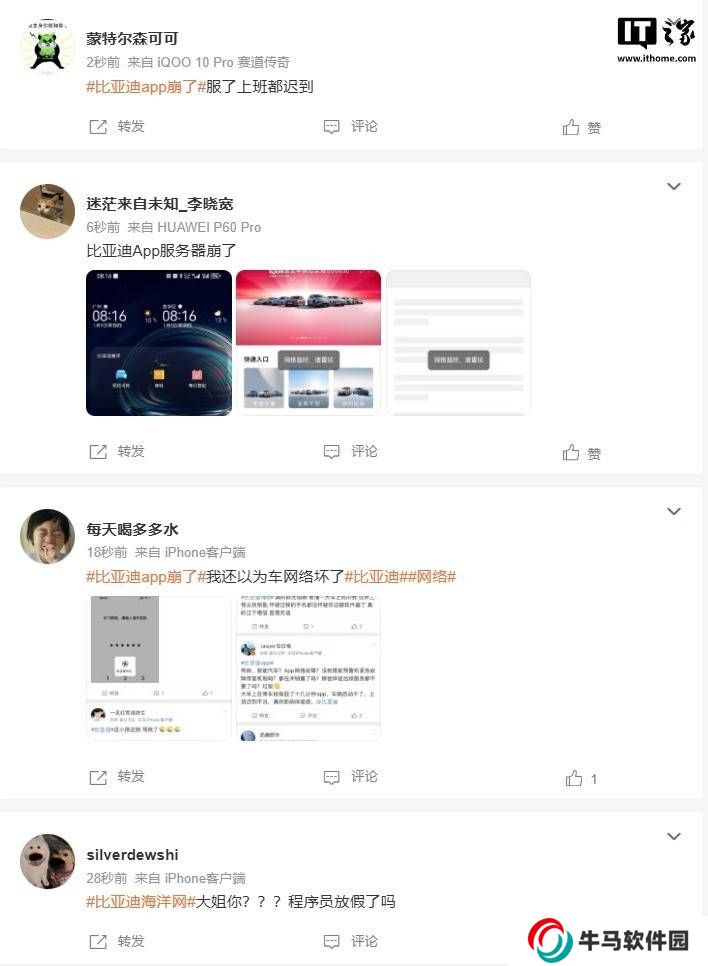Like 蒙特尔森可可's post
Image resolution: width=708 pixels, height=966 pixels.
coord(581,127)
